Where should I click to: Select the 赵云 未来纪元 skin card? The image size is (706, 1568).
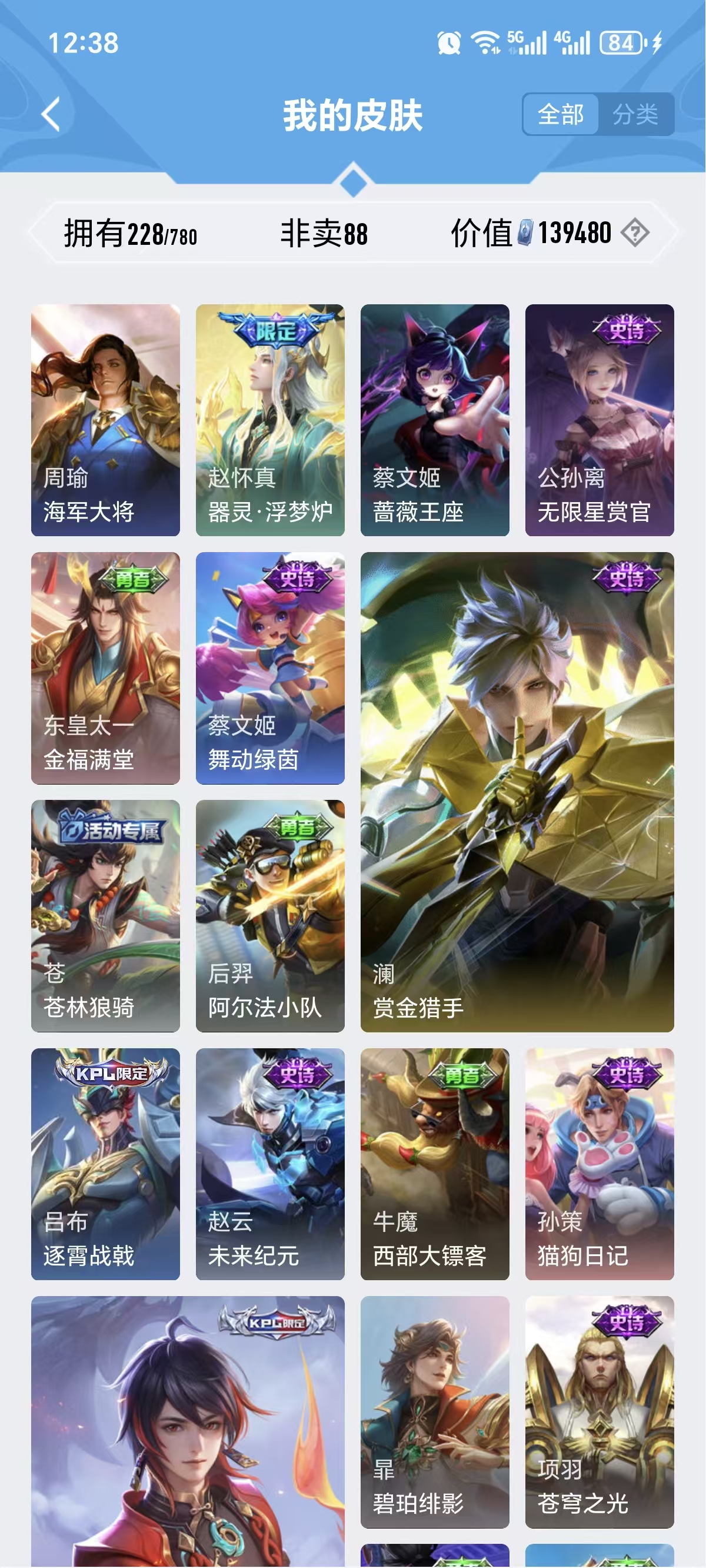coord(269,1163)
